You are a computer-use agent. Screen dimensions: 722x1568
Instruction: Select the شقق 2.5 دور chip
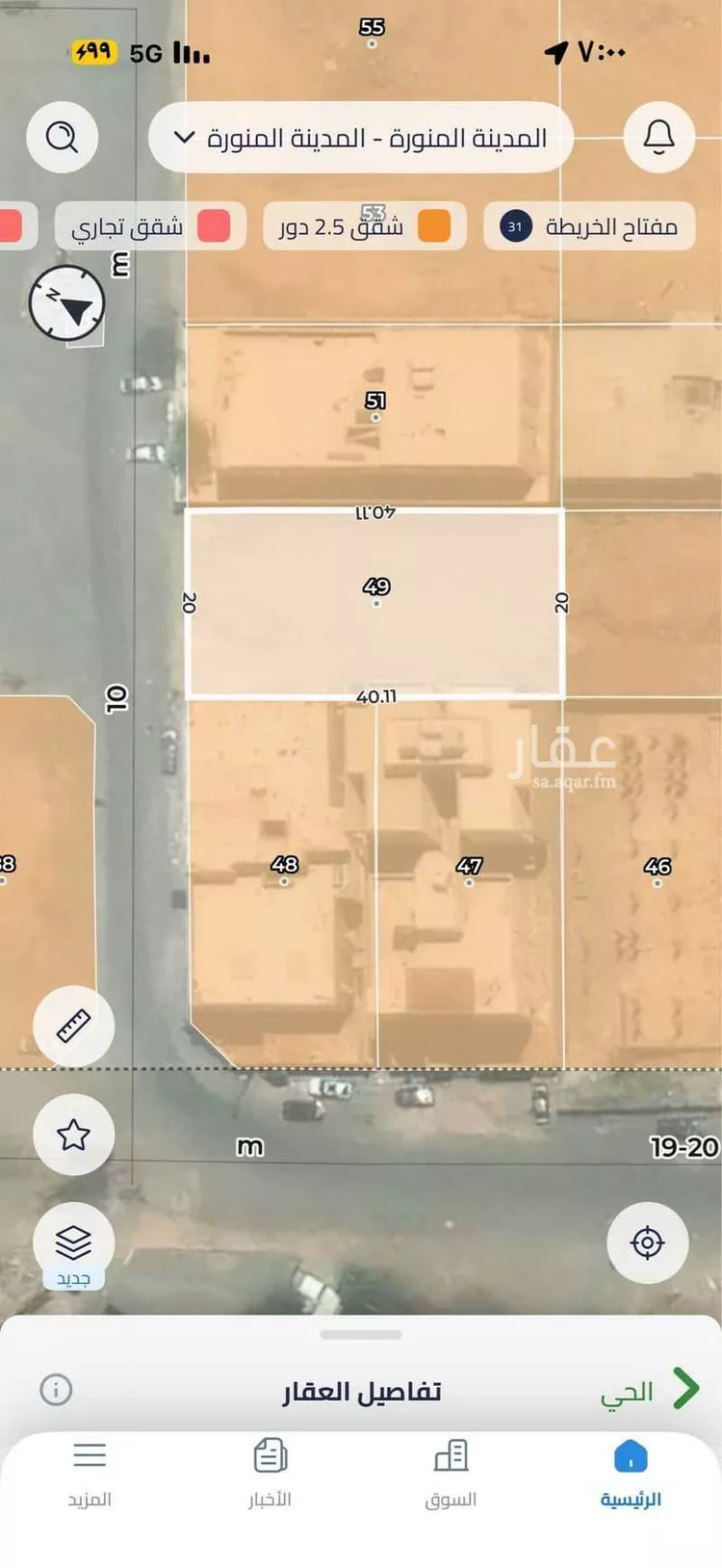(365, 226)
